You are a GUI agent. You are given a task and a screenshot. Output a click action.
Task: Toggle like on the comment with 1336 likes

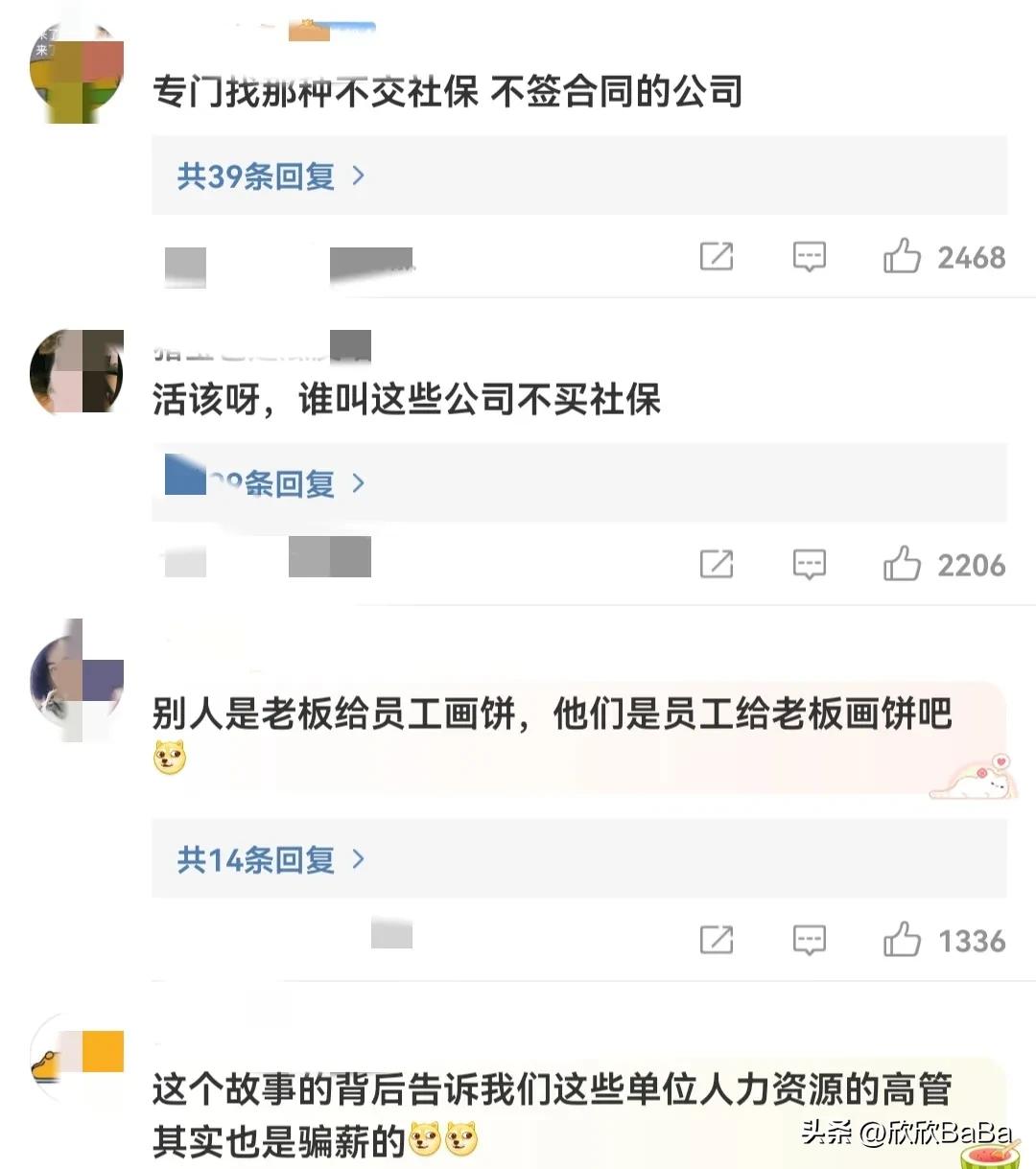[903, 941]
